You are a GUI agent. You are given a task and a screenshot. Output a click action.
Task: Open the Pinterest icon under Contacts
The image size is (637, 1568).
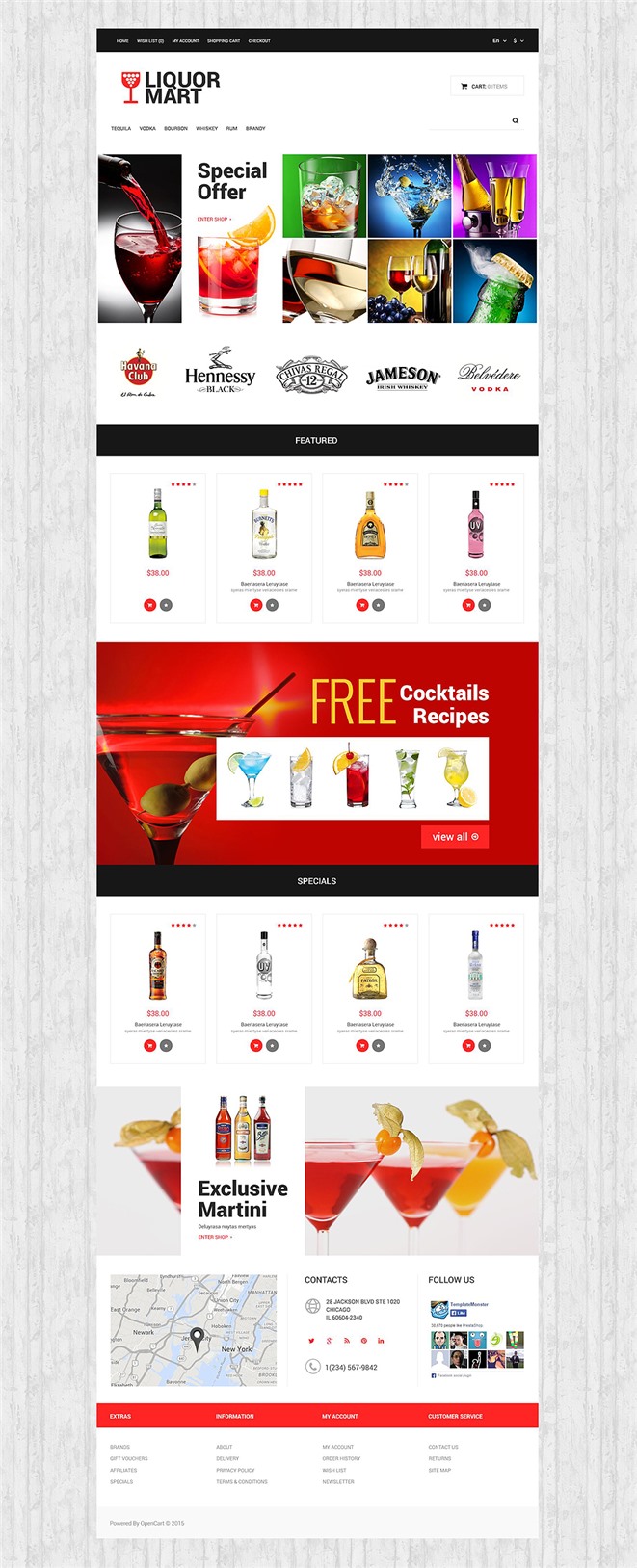(363, 1340)
